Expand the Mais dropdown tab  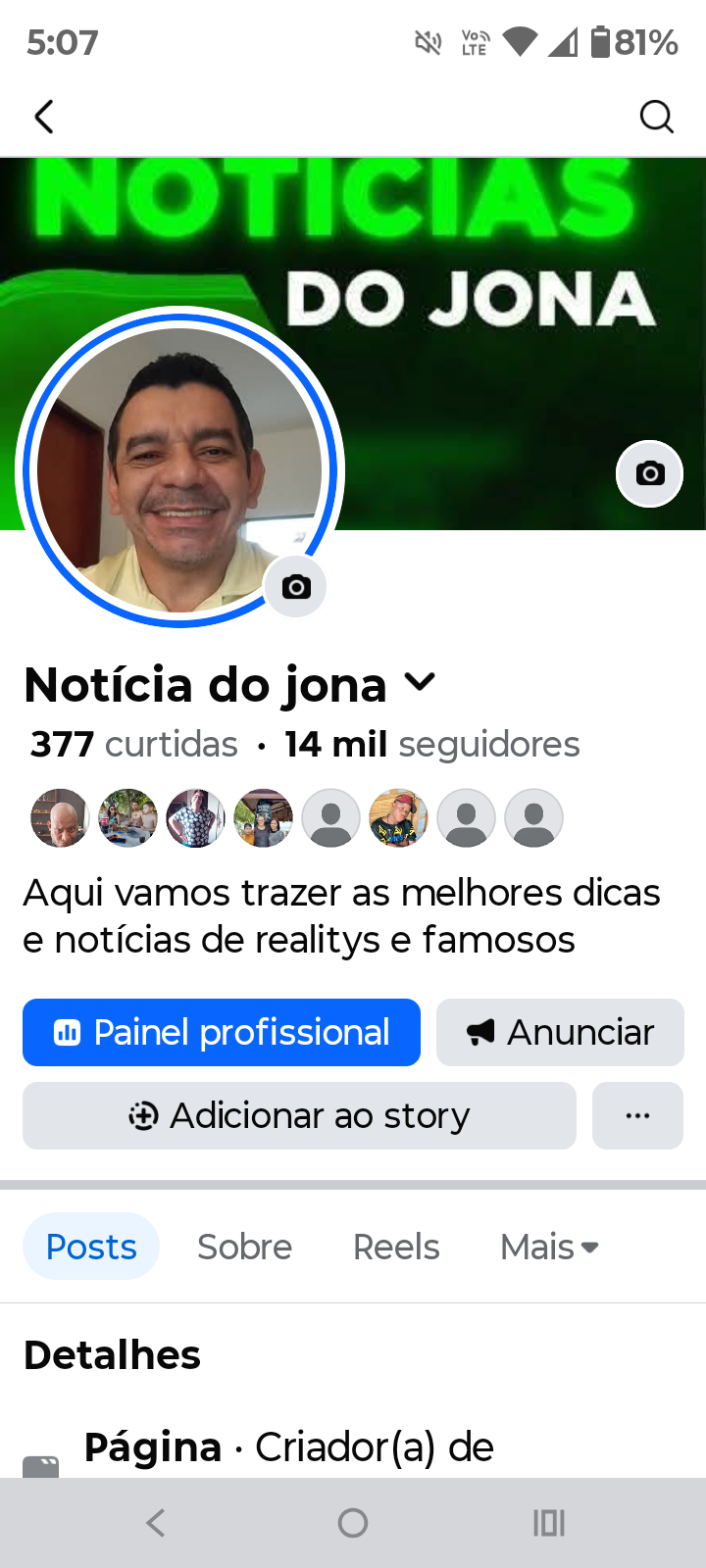549,1247
